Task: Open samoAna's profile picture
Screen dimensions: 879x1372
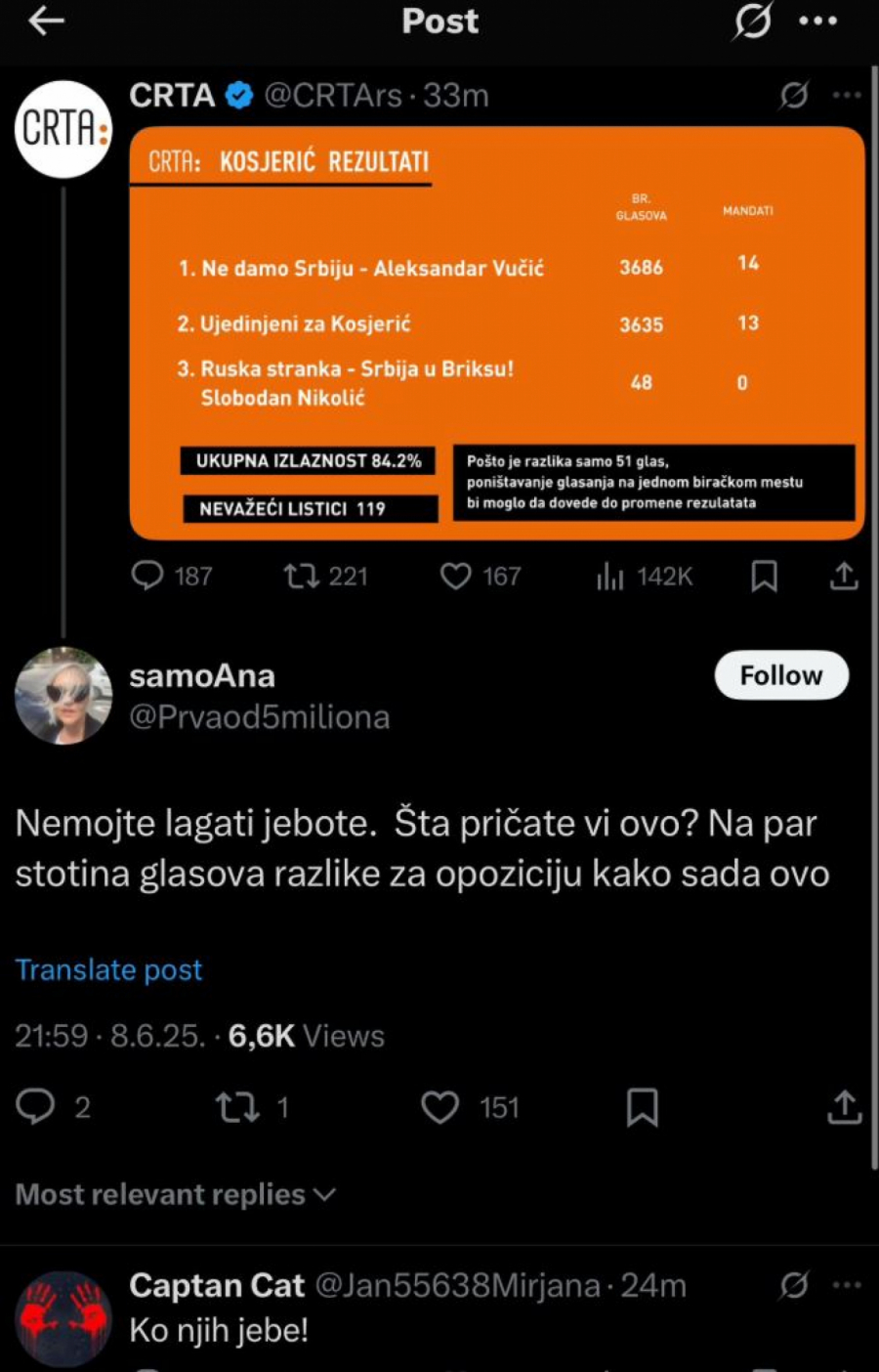Action: tap(63, 695)
